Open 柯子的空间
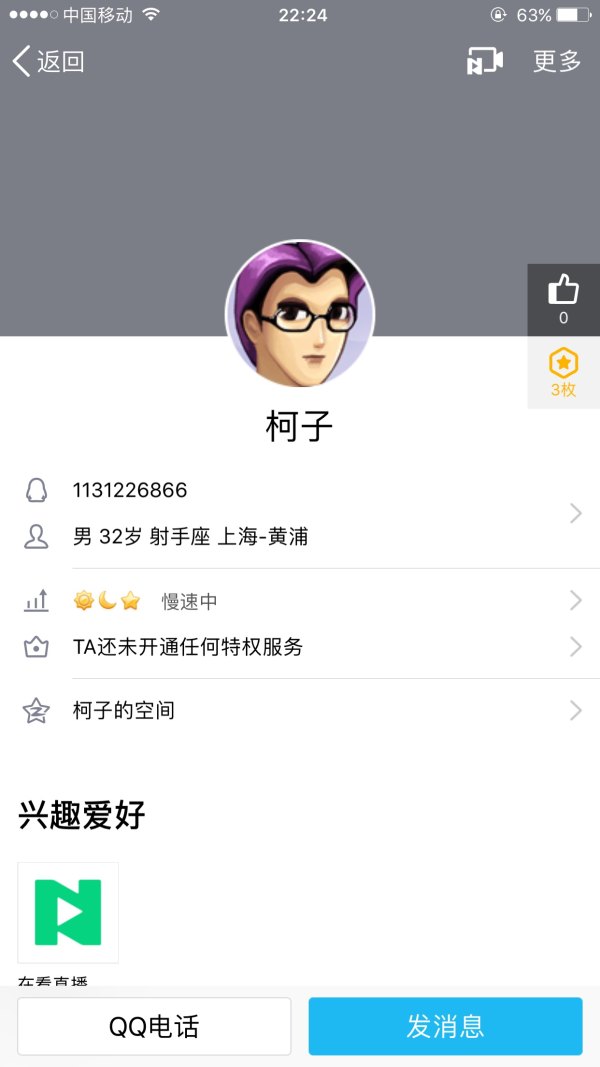Image resolution: width=600 pixels, height=1067 pixels. pos(300,711)
